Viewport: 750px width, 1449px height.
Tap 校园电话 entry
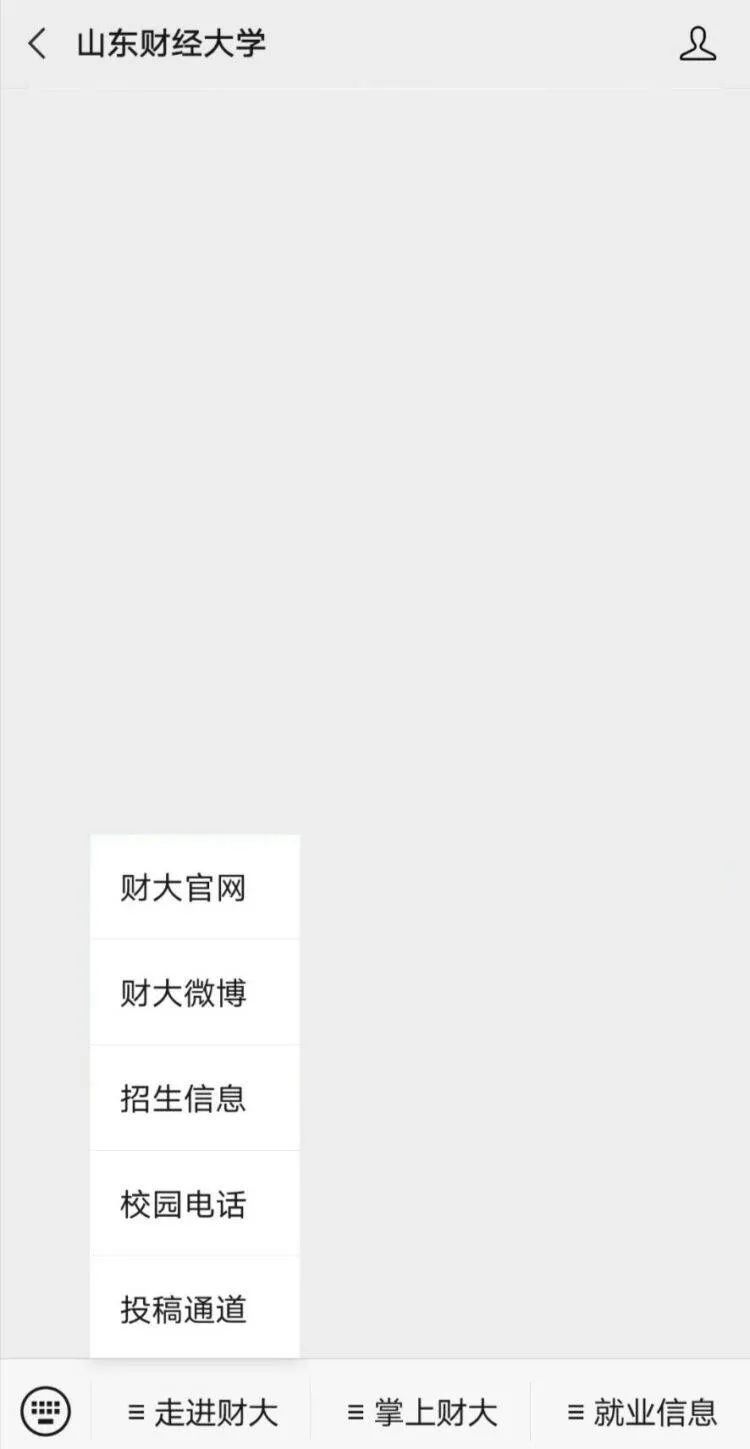(195, 1203)
